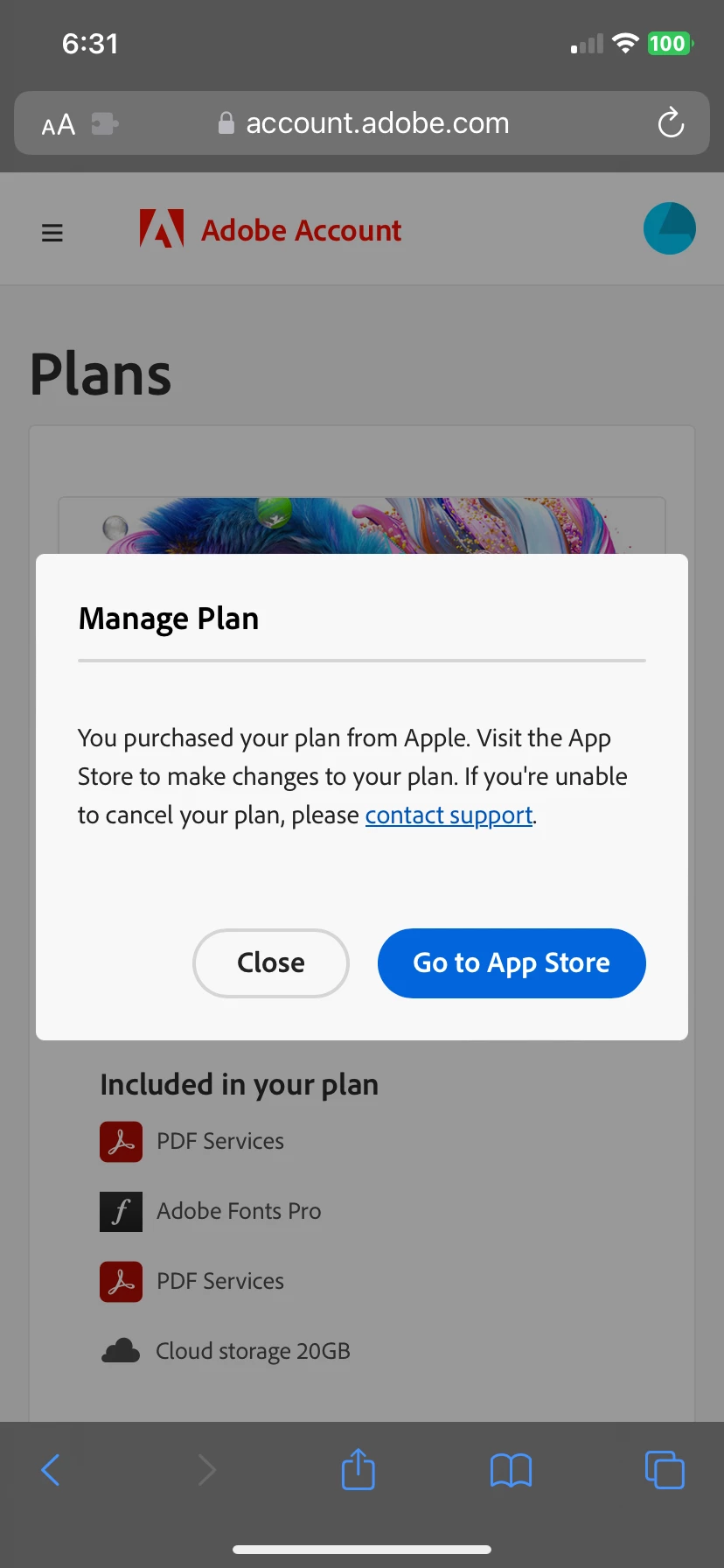This screenshot has height=1568, width=724.
Task: Show all open Safari tabs
Action: point(664,1470)
